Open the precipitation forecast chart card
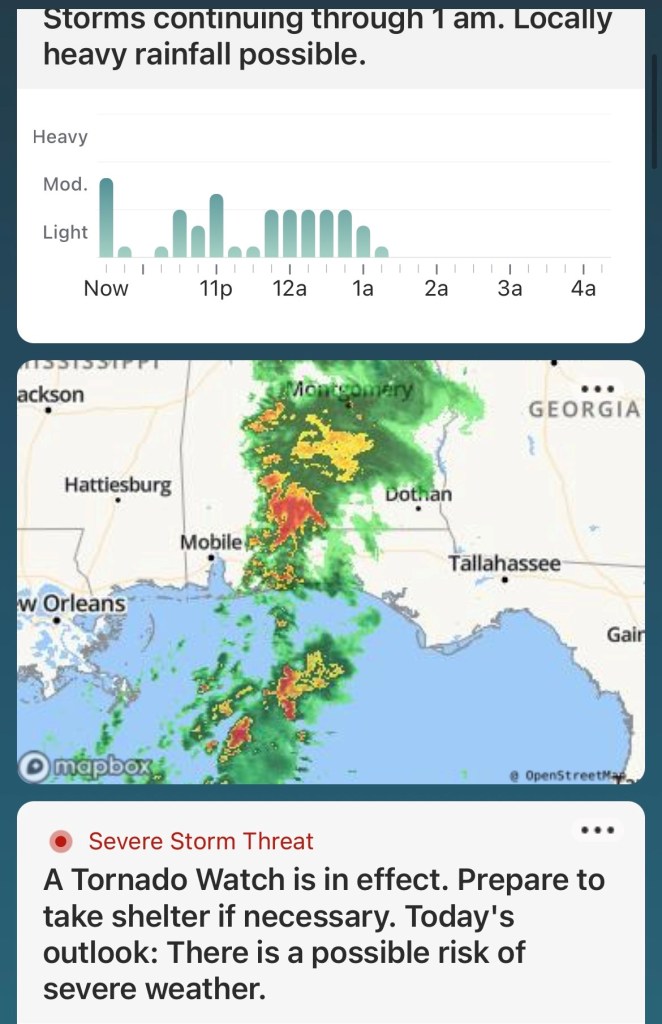Image resolution: width=662 pixels, height=1024 pixels. 330,210
